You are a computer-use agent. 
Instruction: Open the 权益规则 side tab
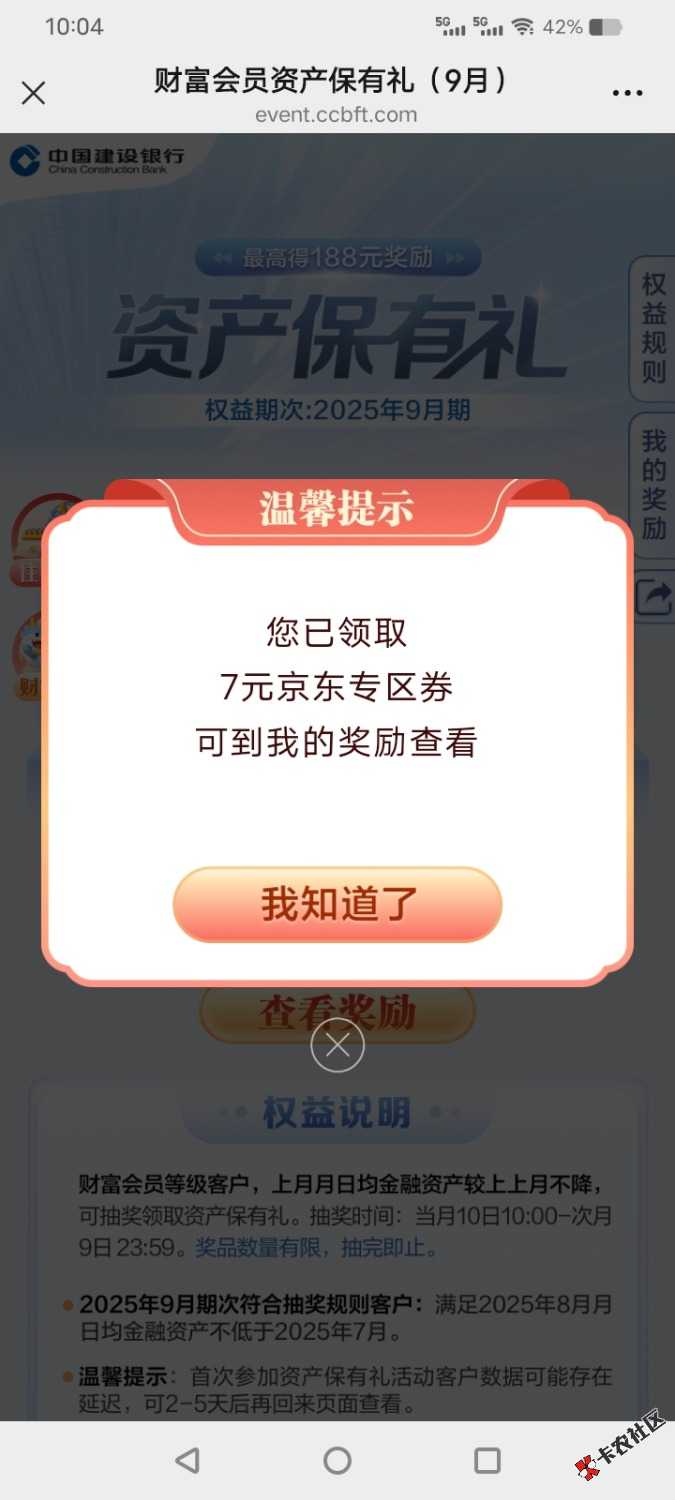click(653, 328)
